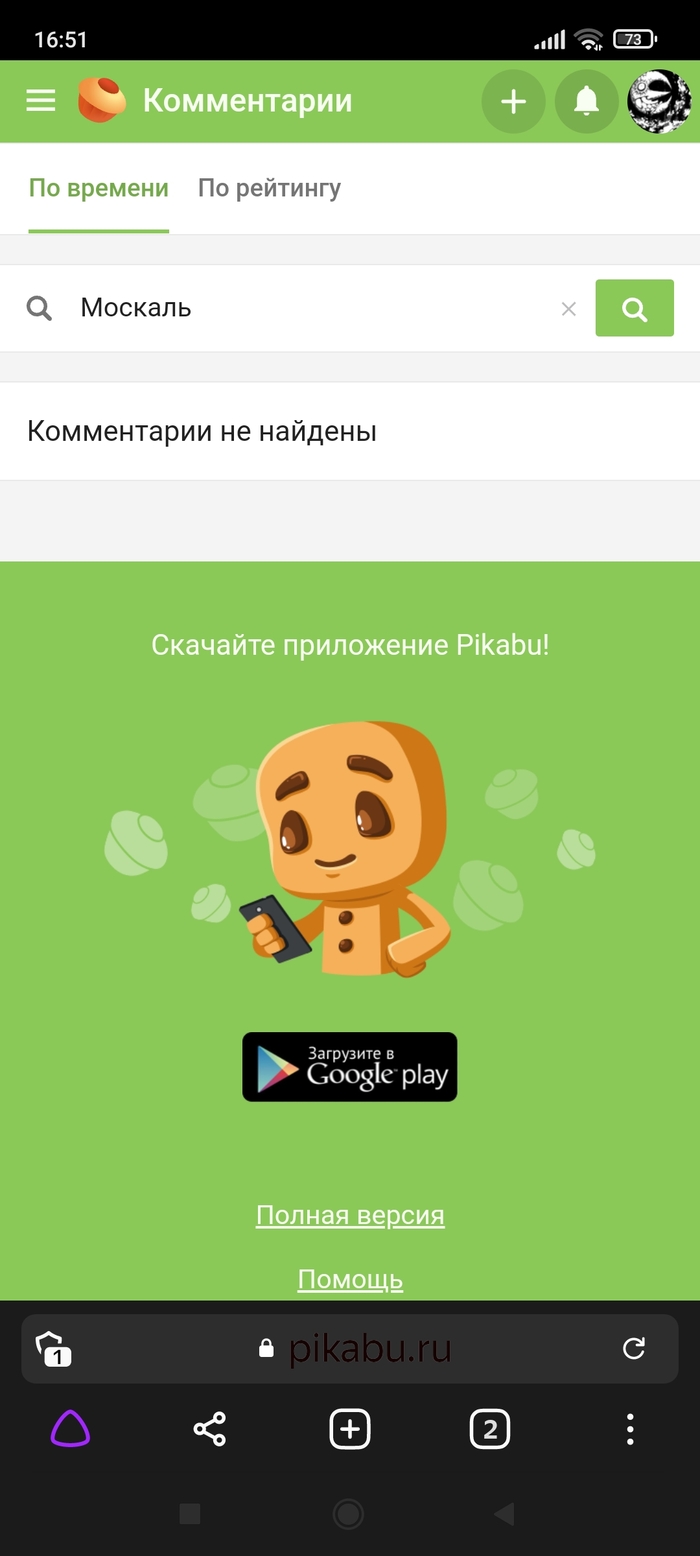700x1556 pixels.
Task: Go back with system navigation
Action: click(504, 1514)
